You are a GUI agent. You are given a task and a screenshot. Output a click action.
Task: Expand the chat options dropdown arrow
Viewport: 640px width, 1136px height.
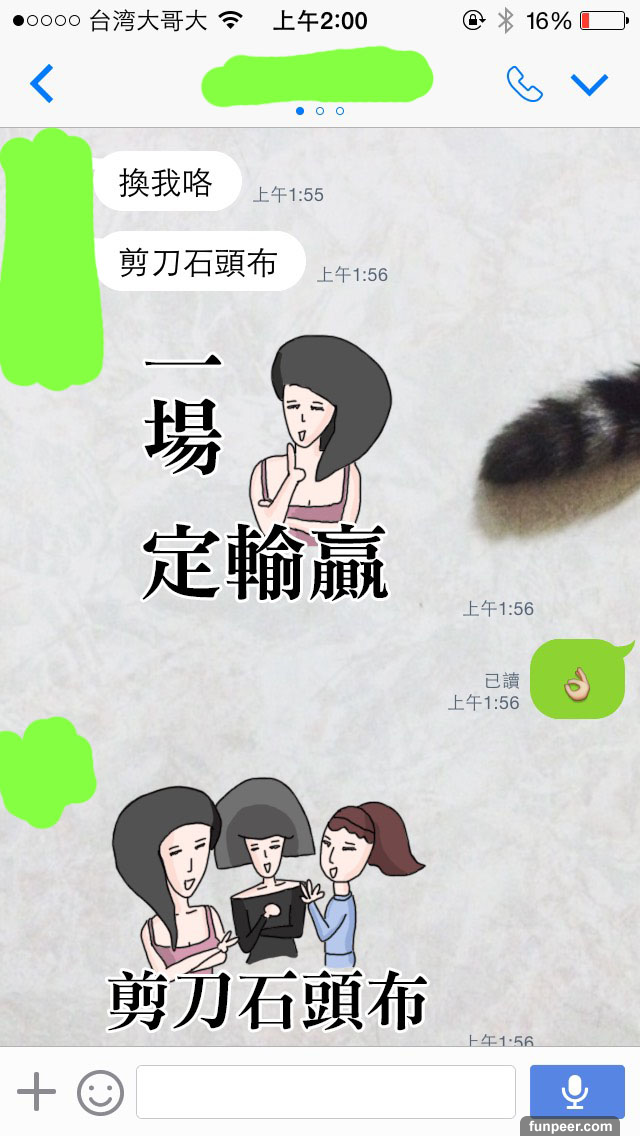(590, 84)
